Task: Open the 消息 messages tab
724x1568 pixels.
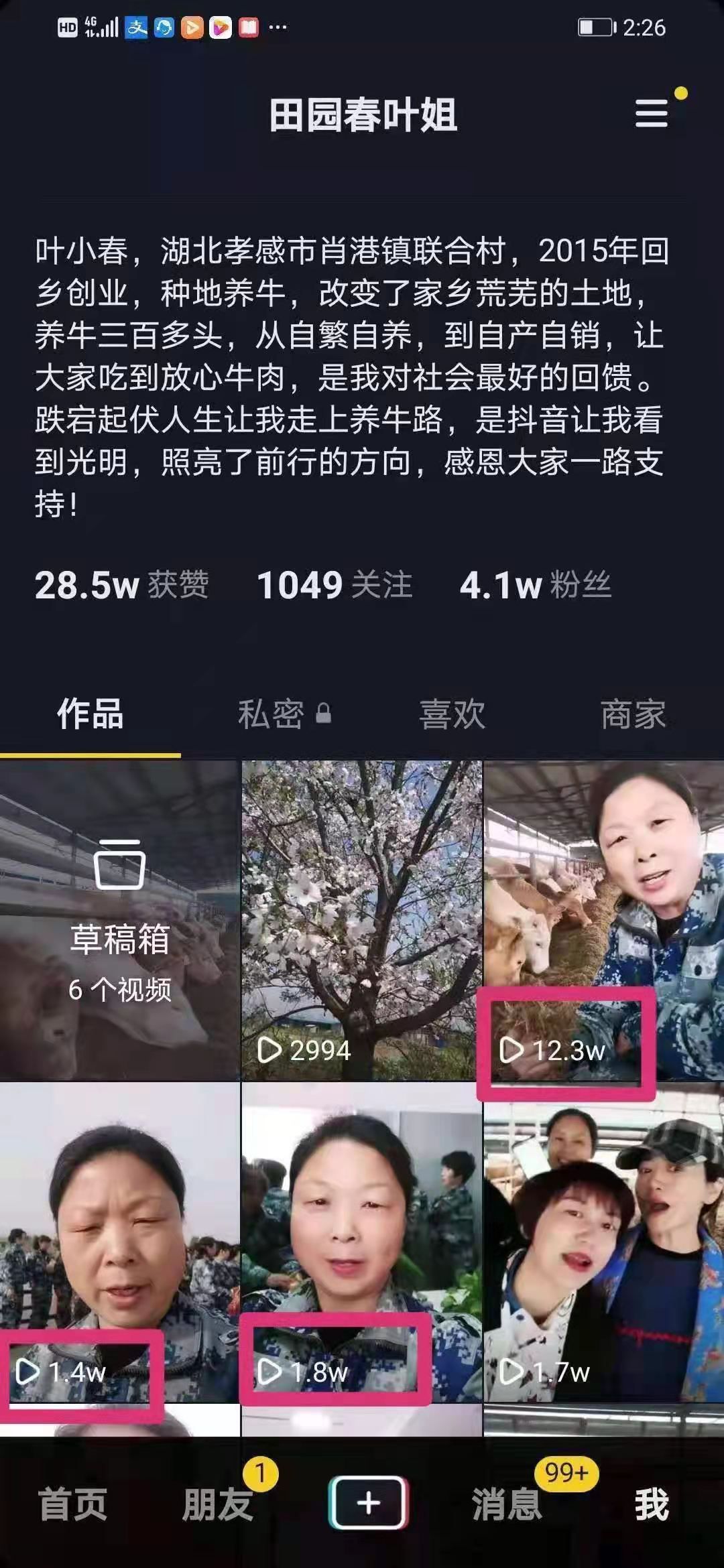Action: (x=507, y=1504)
